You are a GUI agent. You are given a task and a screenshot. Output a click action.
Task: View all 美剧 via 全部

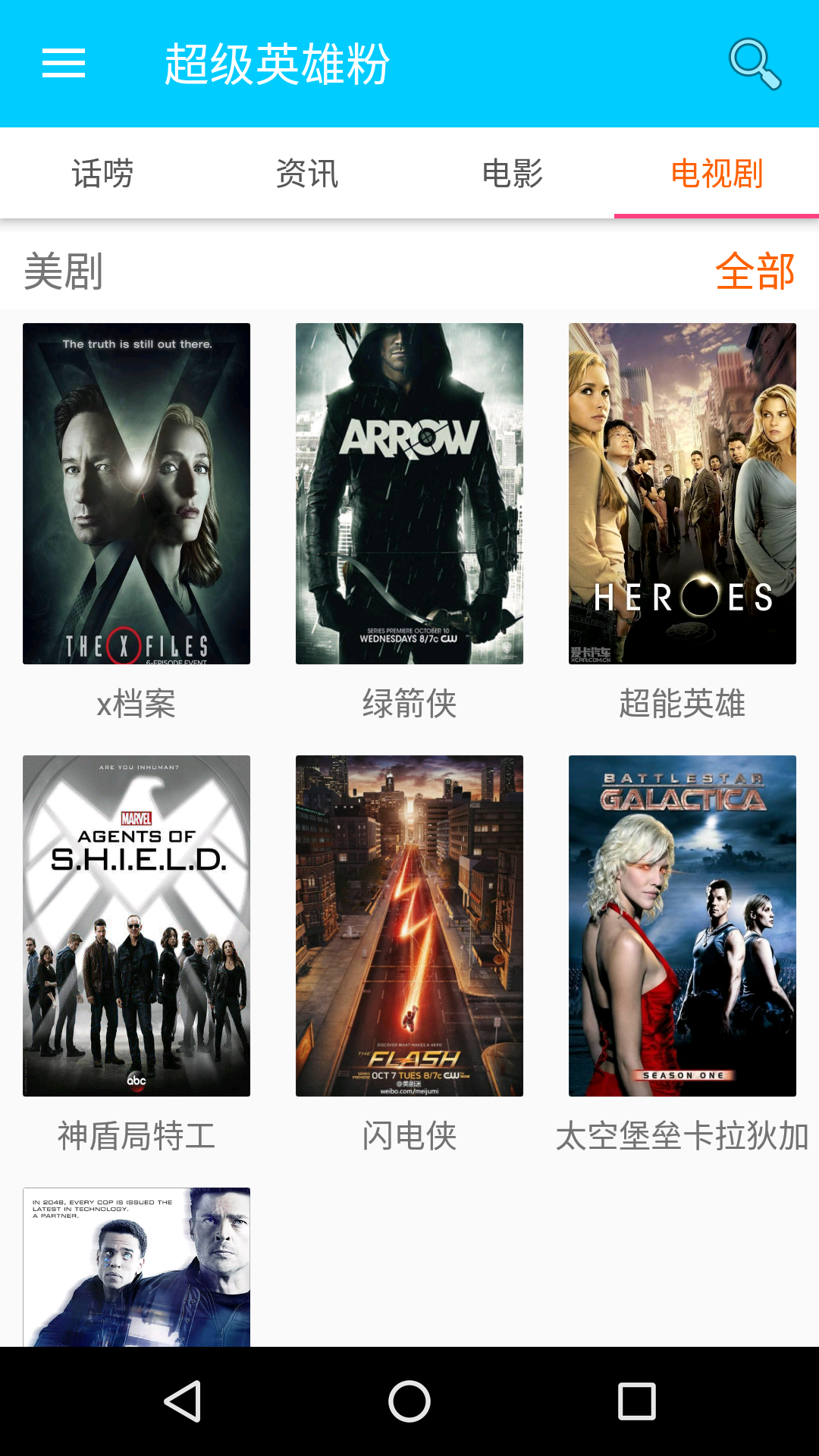tap(755, 271)
